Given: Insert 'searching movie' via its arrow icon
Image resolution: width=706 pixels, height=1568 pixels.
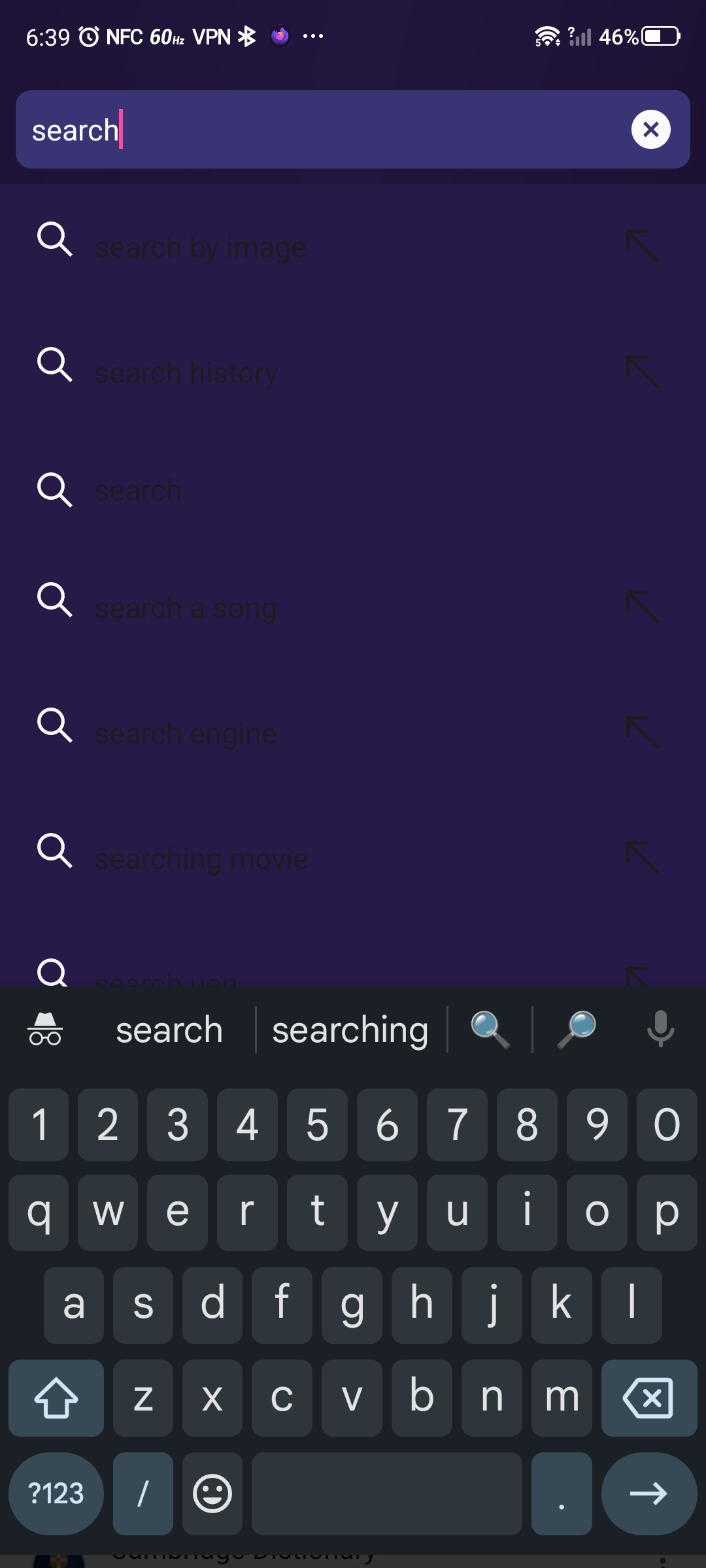Looking at the screenshot, I should pos(642,858).
